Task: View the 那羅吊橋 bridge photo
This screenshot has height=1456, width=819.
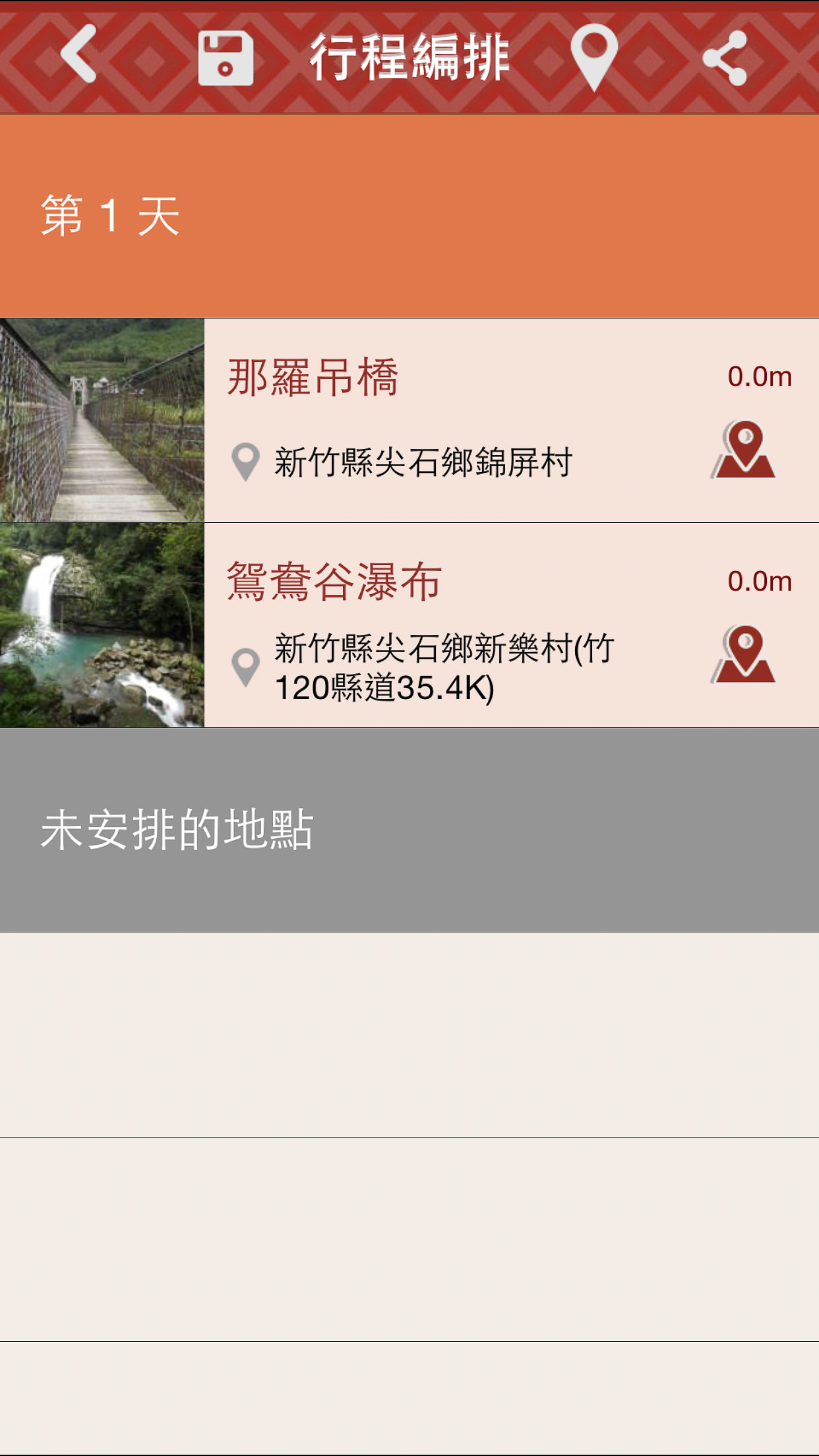Action: 102,421
